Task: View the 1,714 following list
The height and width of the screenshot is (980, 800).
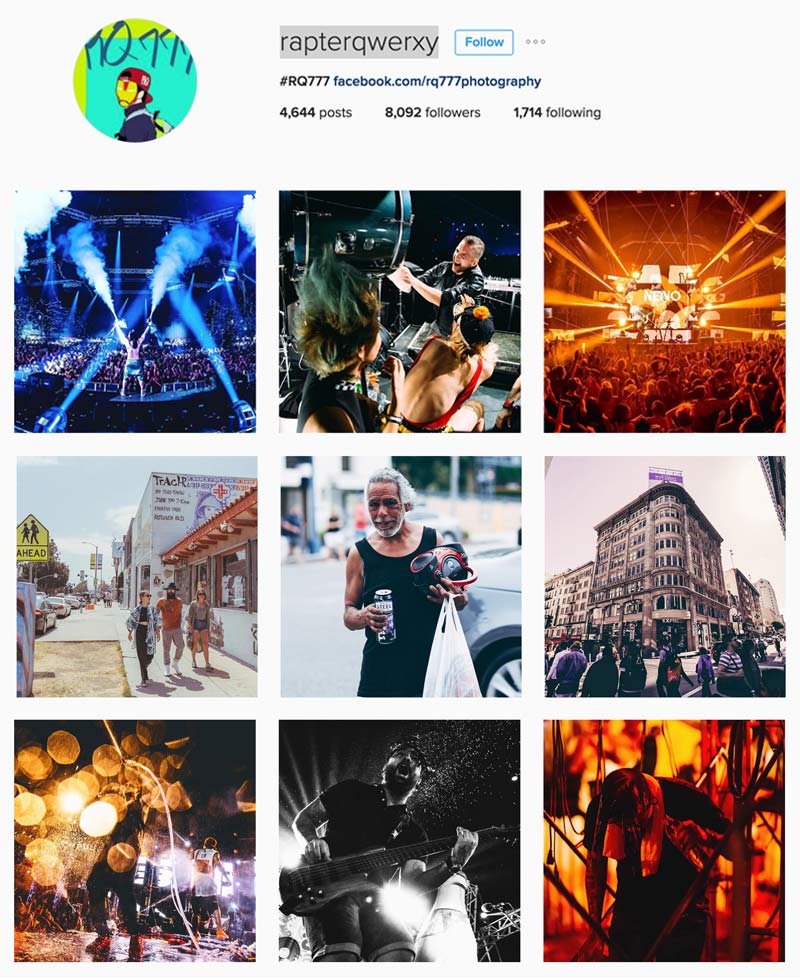Action: point(557,113)
